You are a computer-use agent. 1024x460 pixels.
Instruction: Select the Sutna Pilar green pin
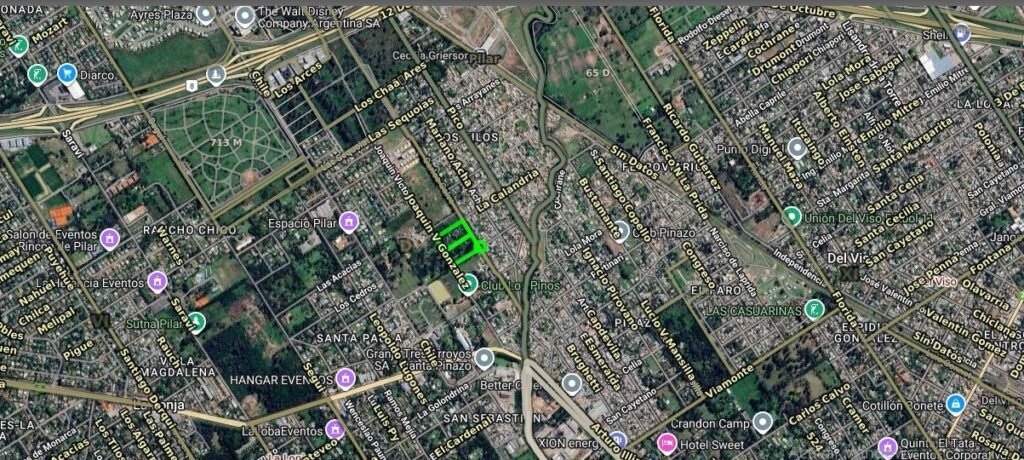[197, 322]
